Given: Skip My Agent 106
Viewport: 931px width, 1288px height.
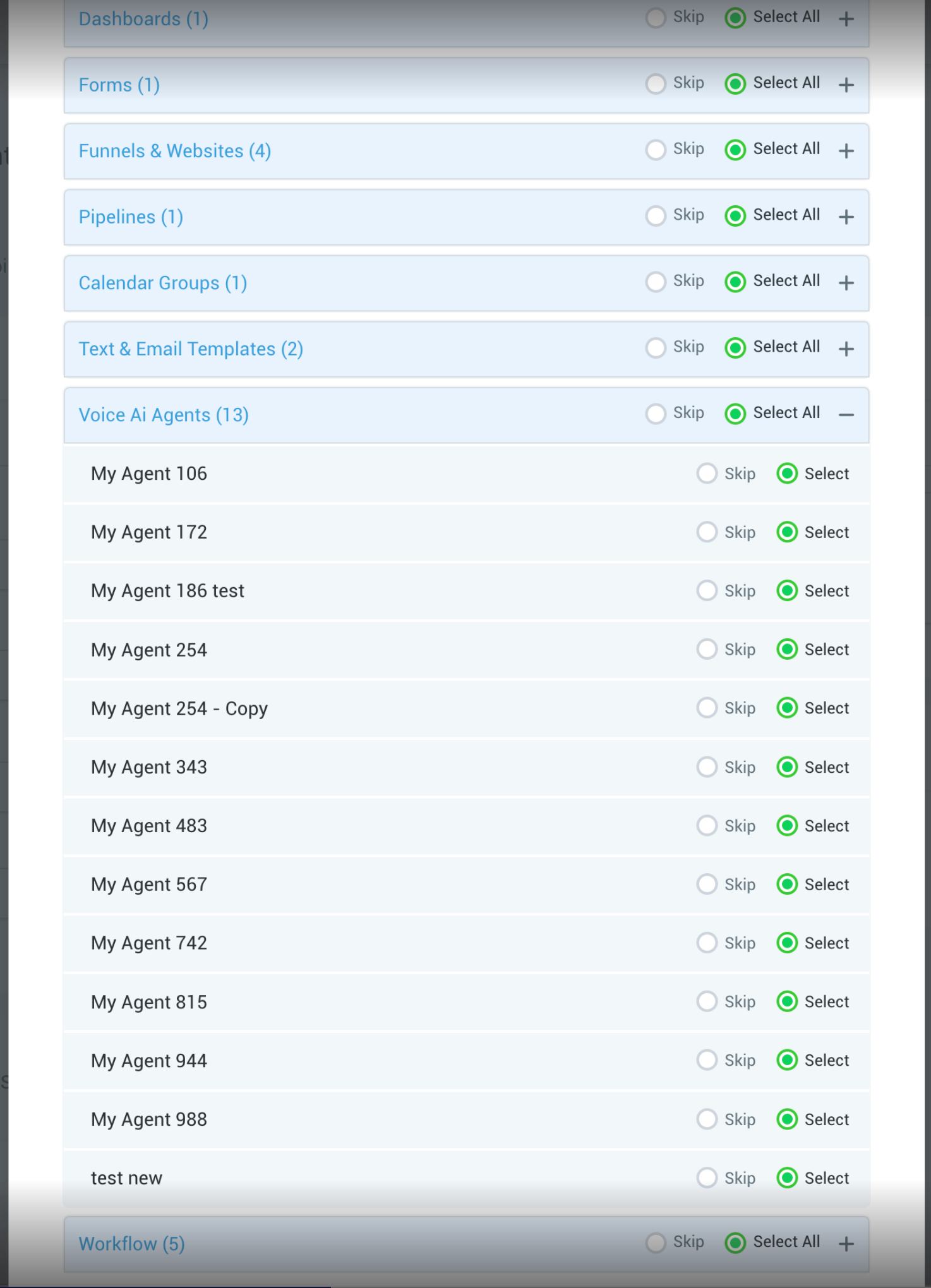Looking at the screenshot, I should click(707, 474).
